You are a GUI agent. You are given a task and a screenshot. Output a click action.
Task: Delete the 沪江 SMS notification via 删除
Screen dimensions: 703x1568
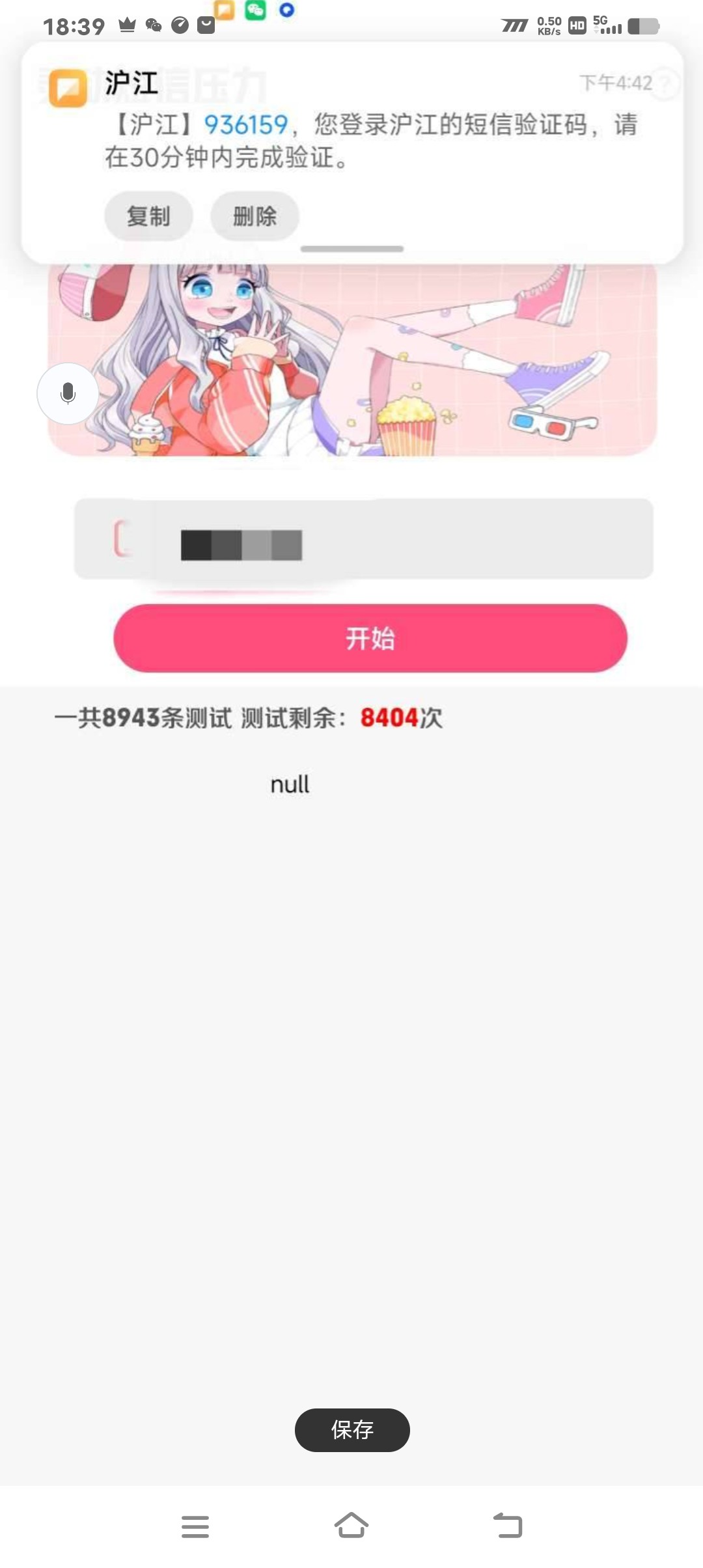tap(255, 216)
